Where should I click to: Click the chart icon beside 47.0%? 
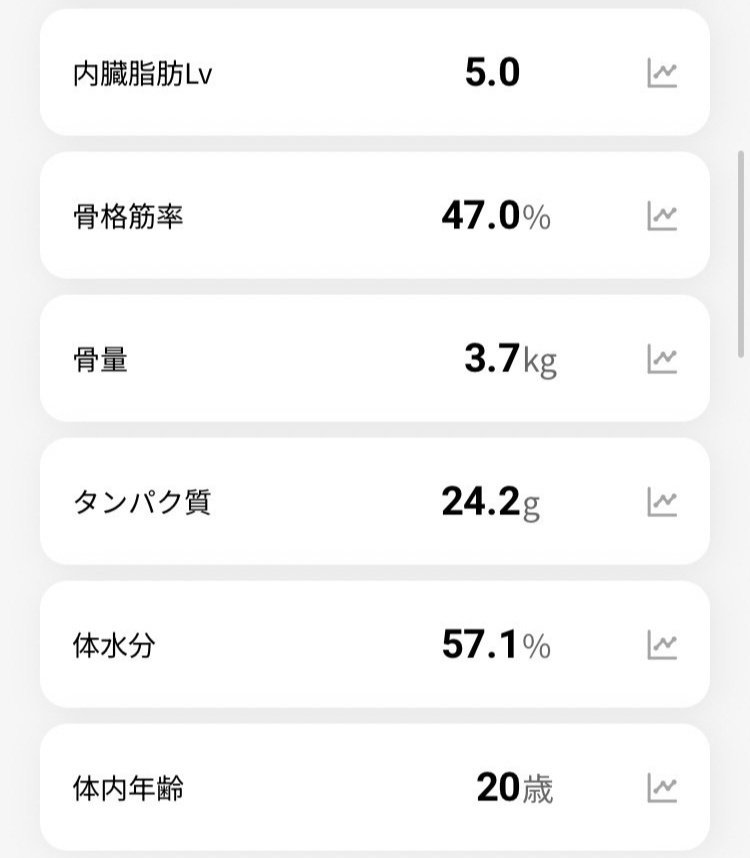(664, 214)
